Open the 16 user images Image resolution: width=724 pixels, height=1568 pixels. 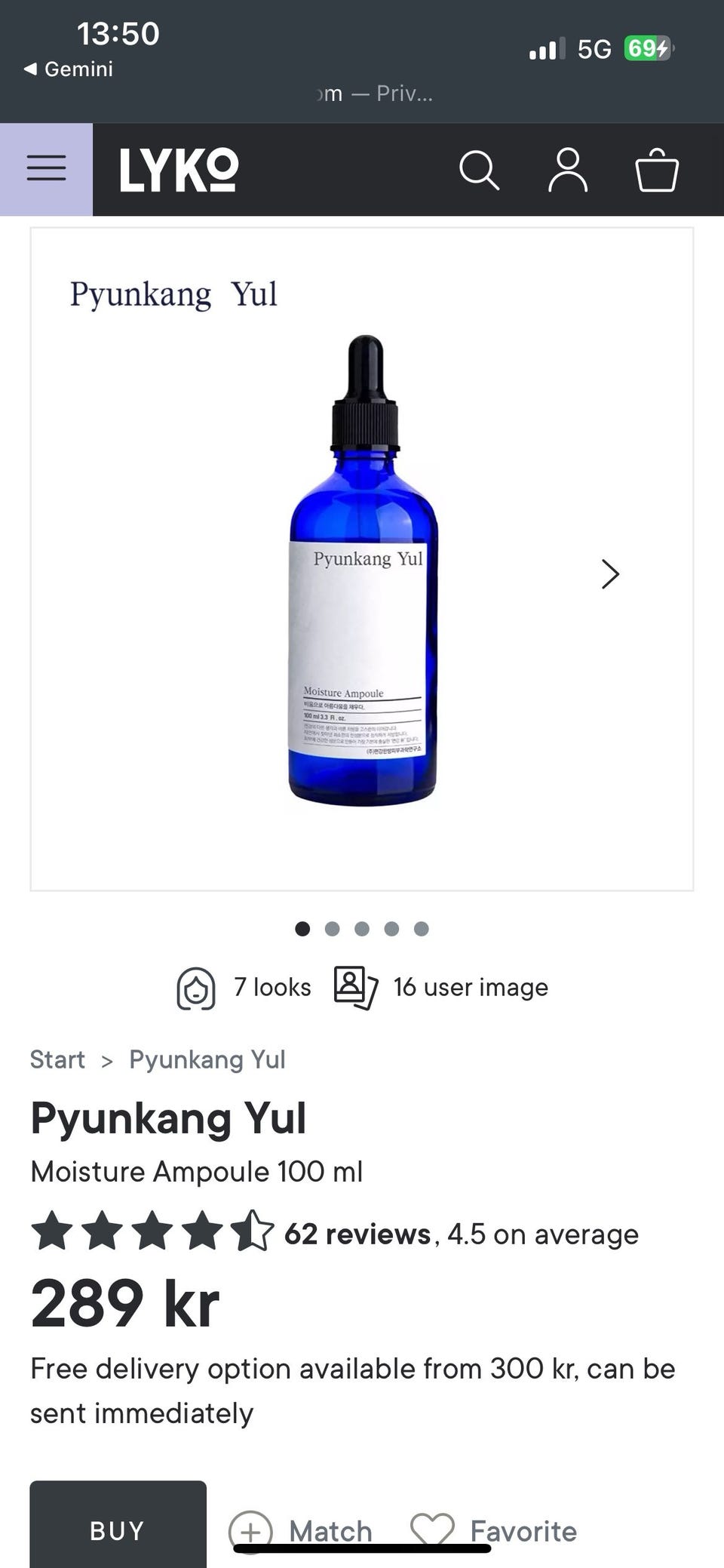(441, 988)
